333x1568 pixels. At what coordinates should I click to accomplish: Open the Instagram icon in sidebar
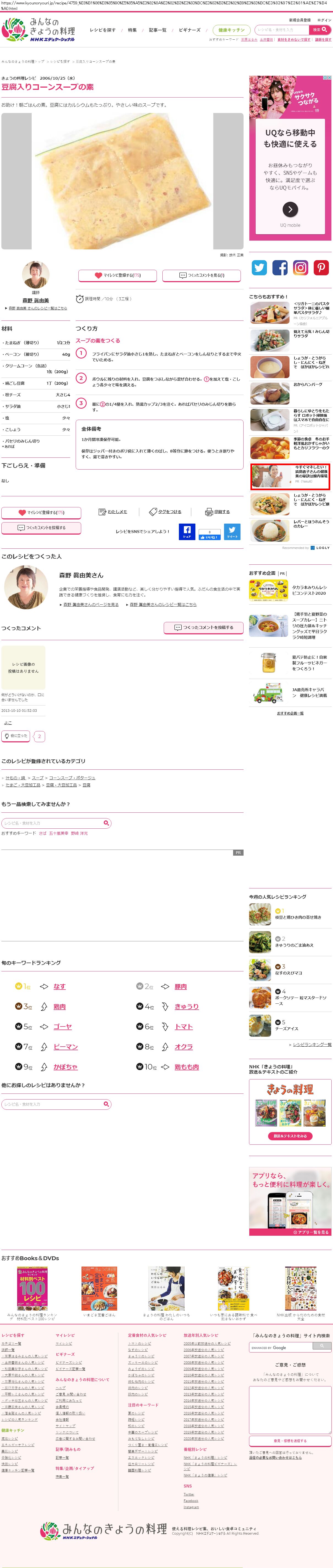301,267
